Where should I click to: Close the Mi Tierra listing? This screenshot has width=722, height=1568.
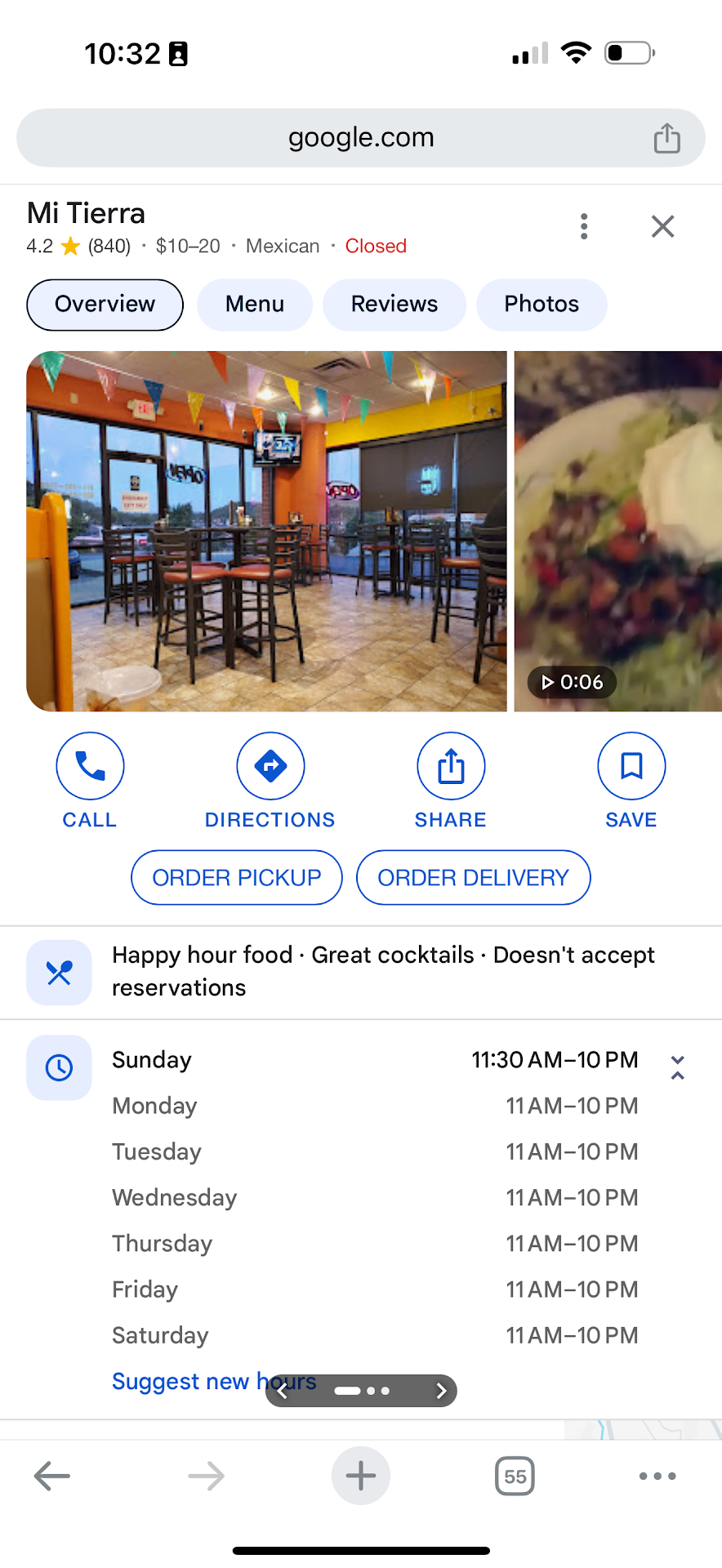(x=662, y=226)
